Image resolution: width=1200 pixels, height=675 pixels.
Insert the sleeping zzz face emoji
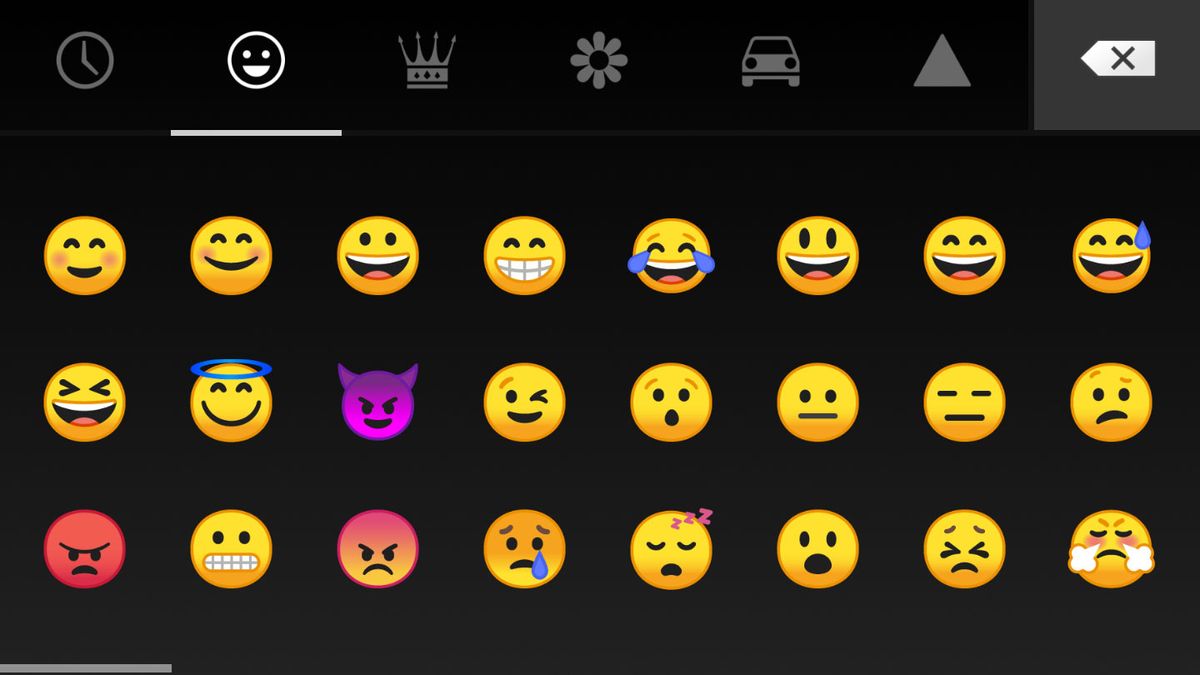tap(671, 548)
